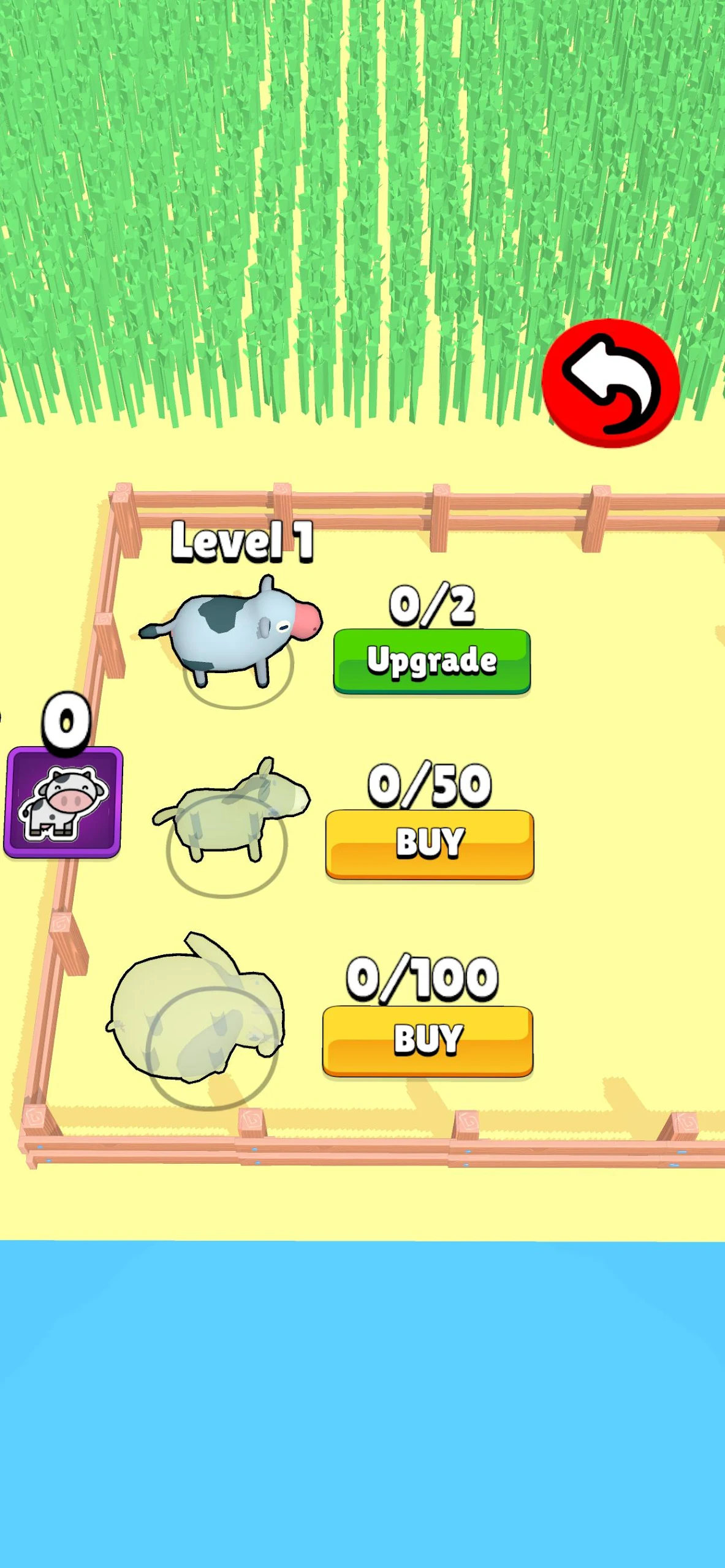The image size is (725, 1568).
Task: Buy the animal costing 100
Action: tap(428, 1041)
